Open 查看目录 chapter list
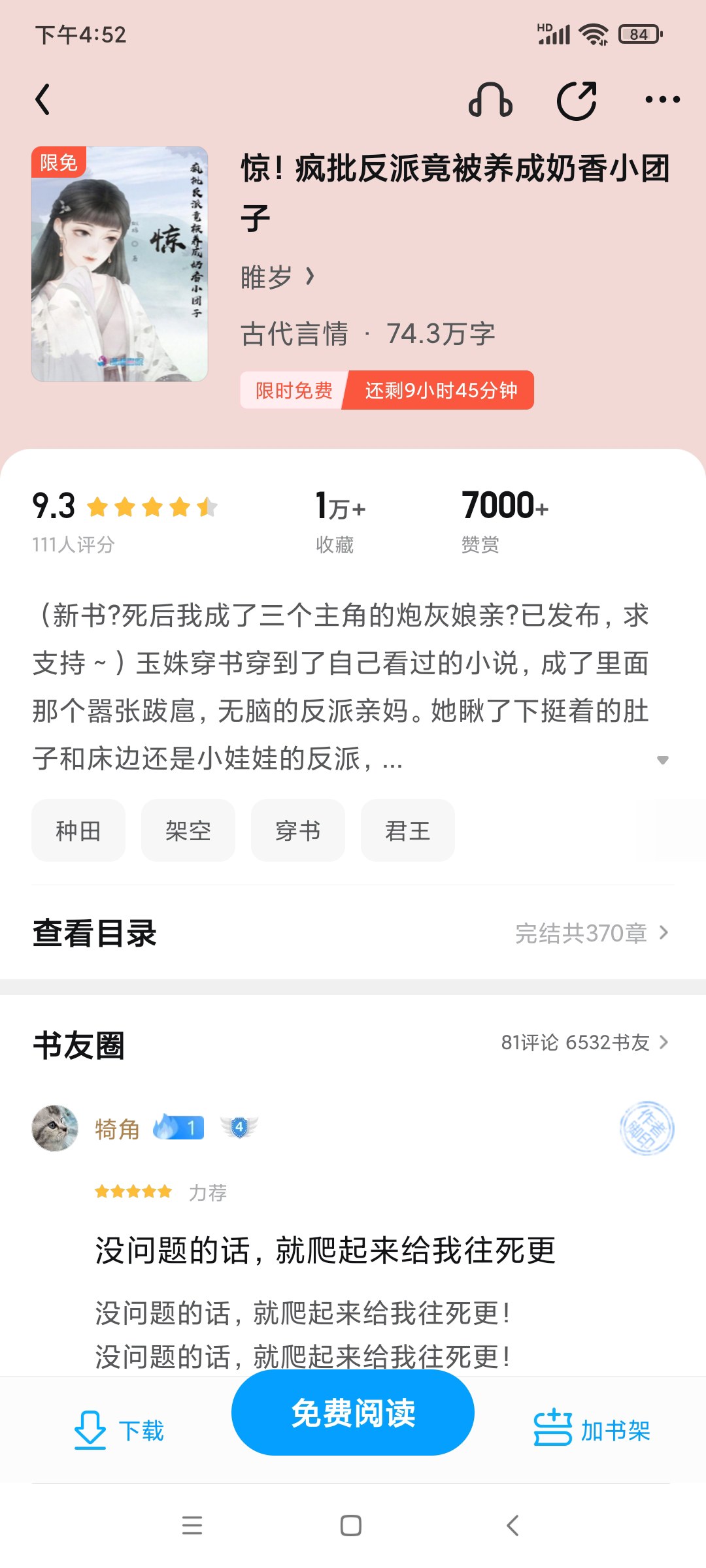The height and width of the screenshot is (1568, 706). point(353,933)
